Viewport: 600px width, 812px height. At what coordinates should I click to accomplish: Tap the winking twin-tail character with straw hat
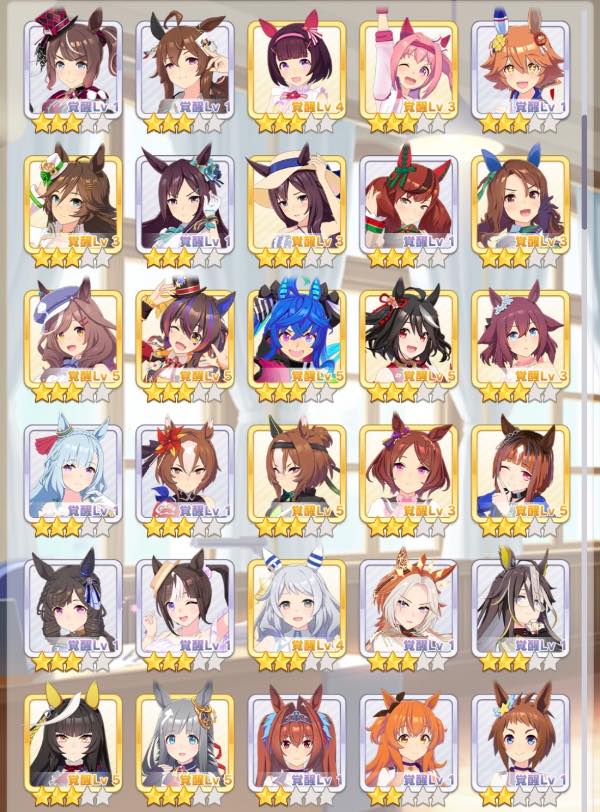[x=185, y=608]
